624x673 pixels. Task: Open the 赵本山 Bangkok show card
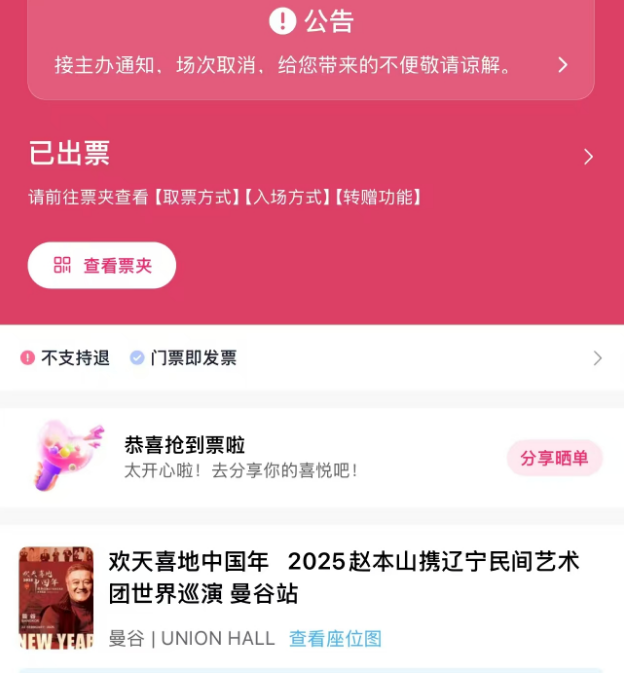click(x=343, y=577)
